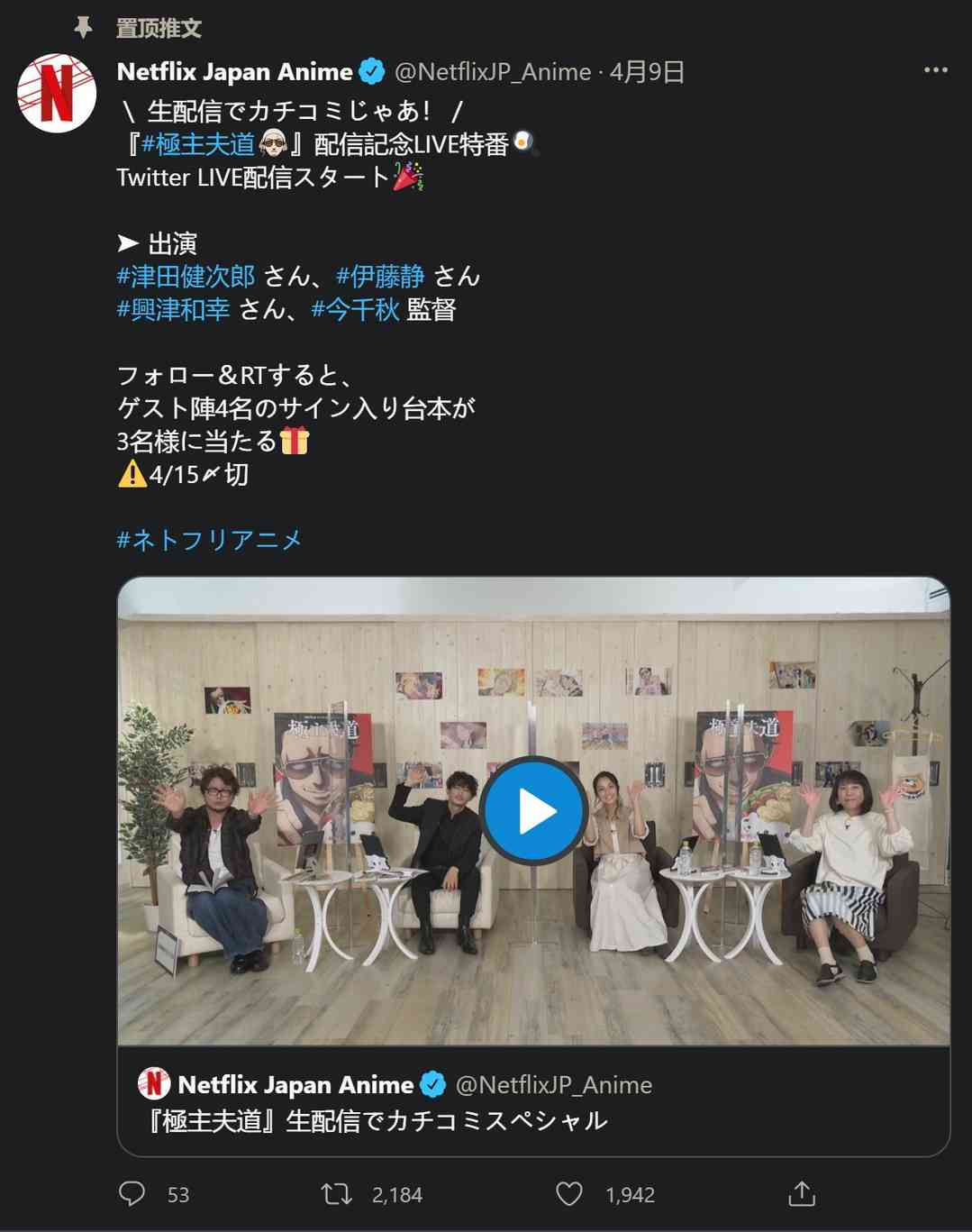This screenshot has width=972, height=1232.
Task: Open hashtag #津田健次郎
Action: pos(186,276)
